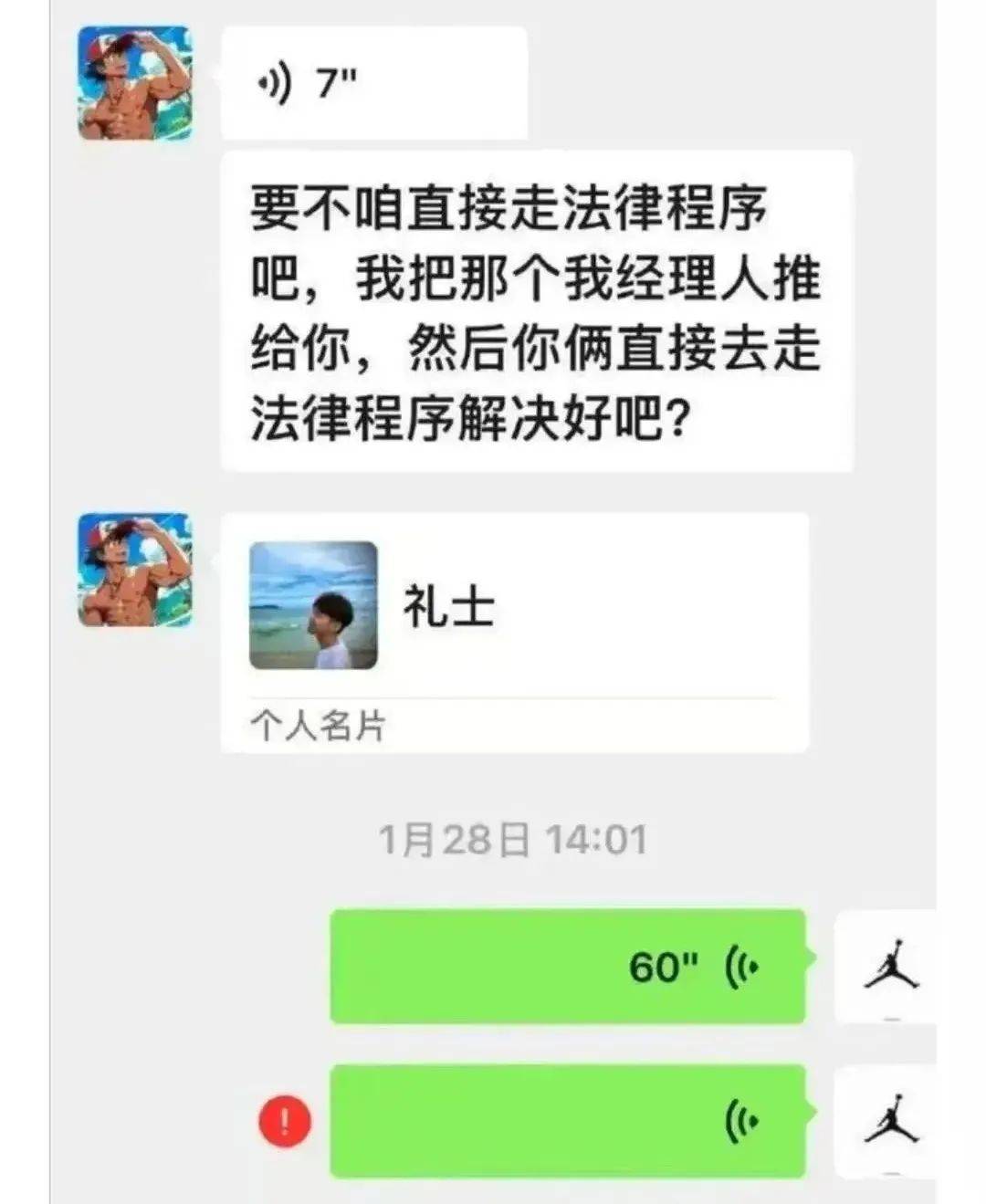Play the 7" voice message

point(373,84)
